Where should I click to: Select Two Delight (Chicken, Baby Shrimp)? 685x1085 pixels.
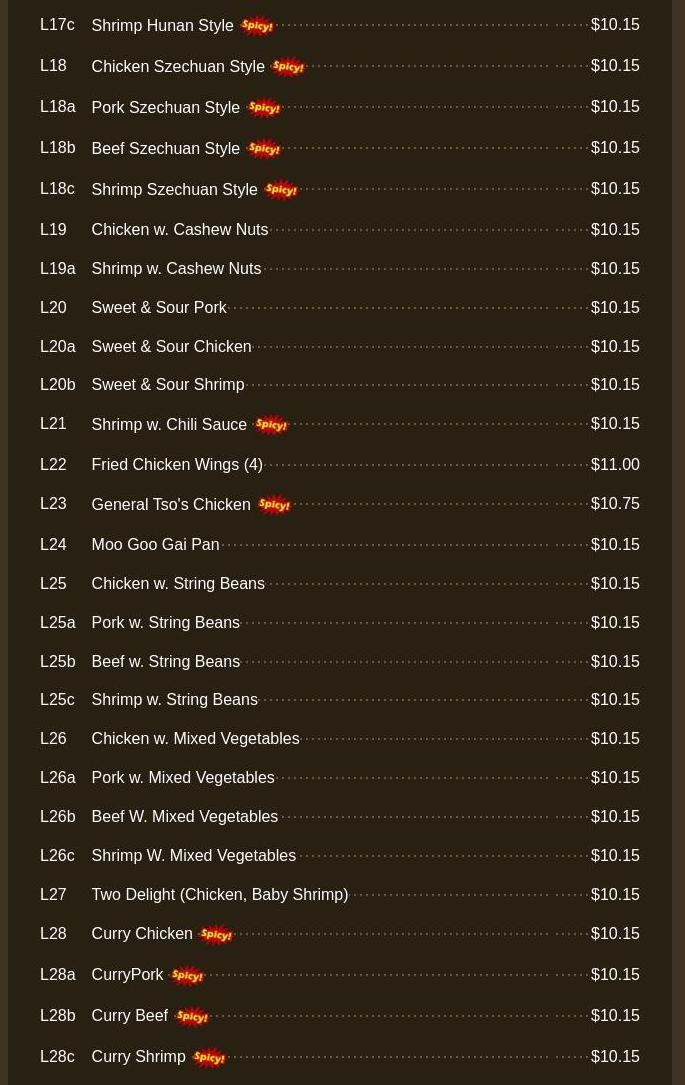[219, 895]
